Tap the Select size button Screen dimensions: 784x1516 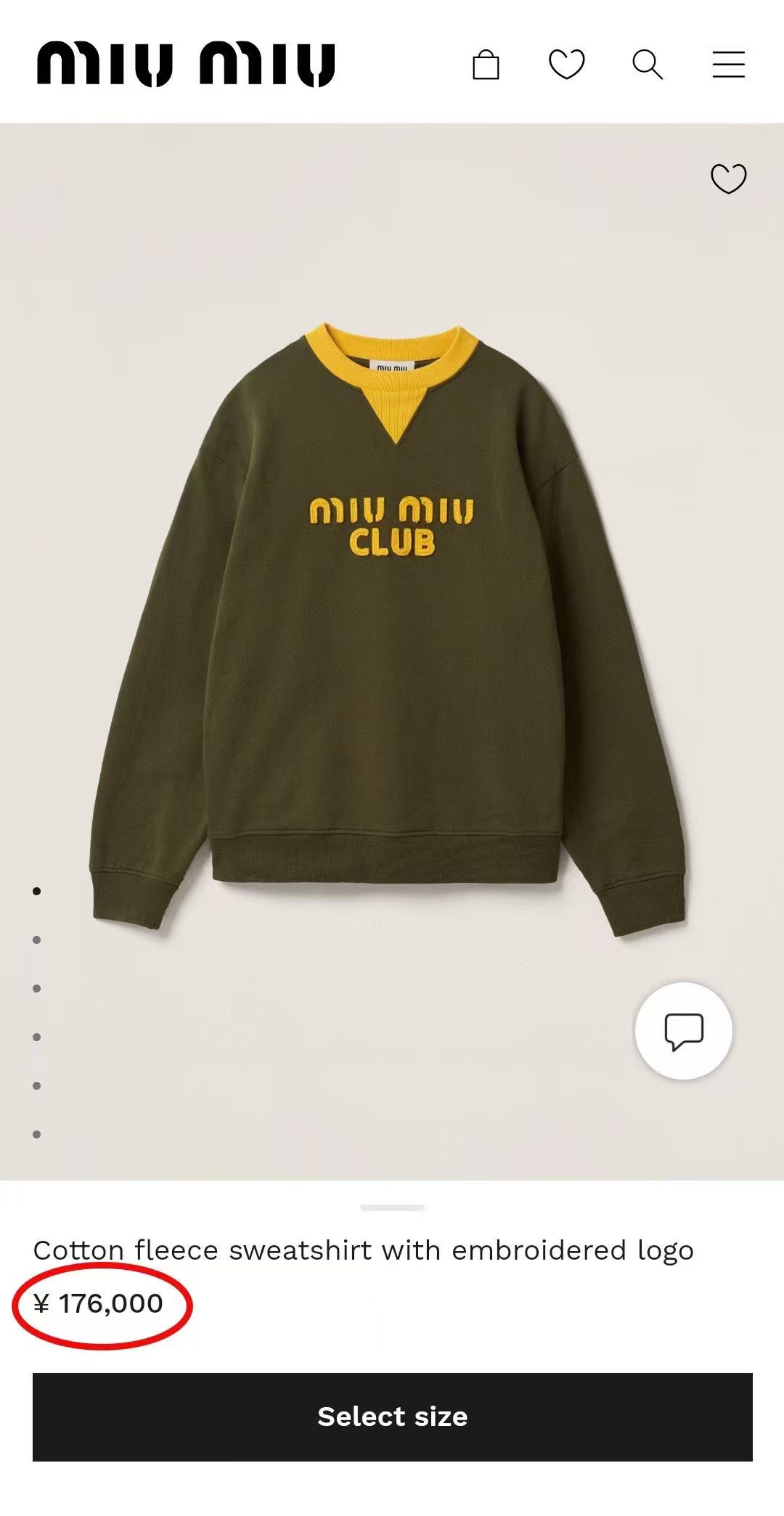click(392, 1417)
